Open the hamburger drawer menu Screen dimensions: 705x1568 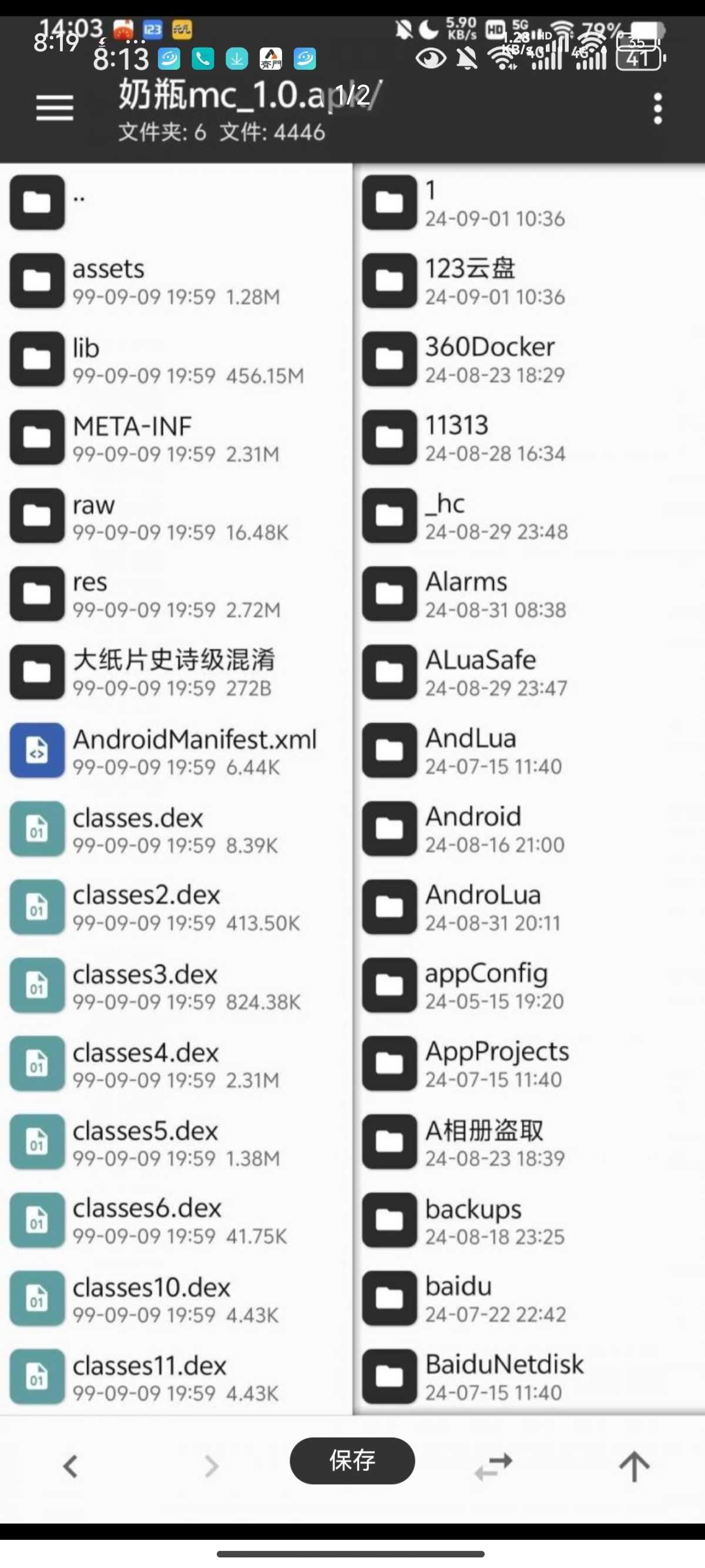pos(54,108)
